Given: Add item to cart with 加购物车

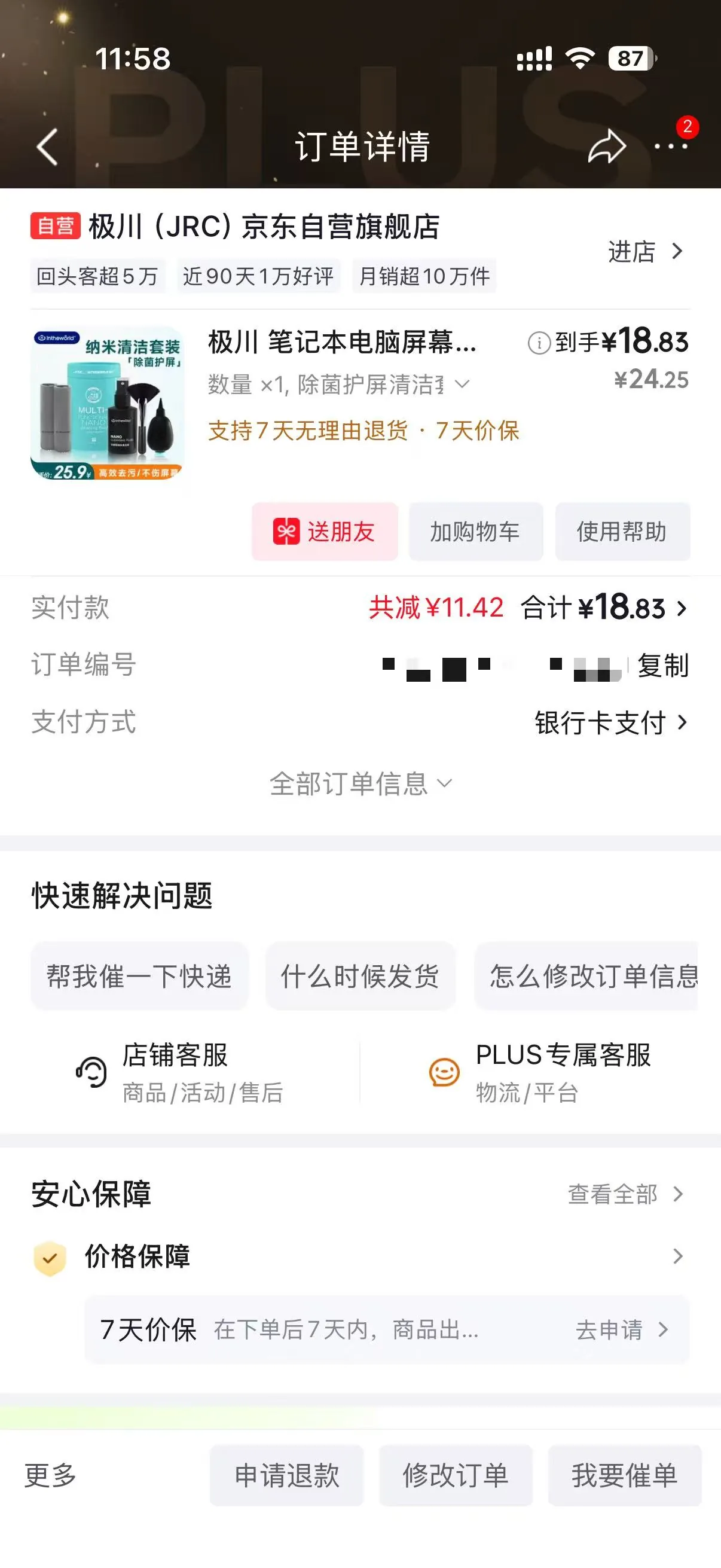Looking at the screenshot, I should (475, 532).
